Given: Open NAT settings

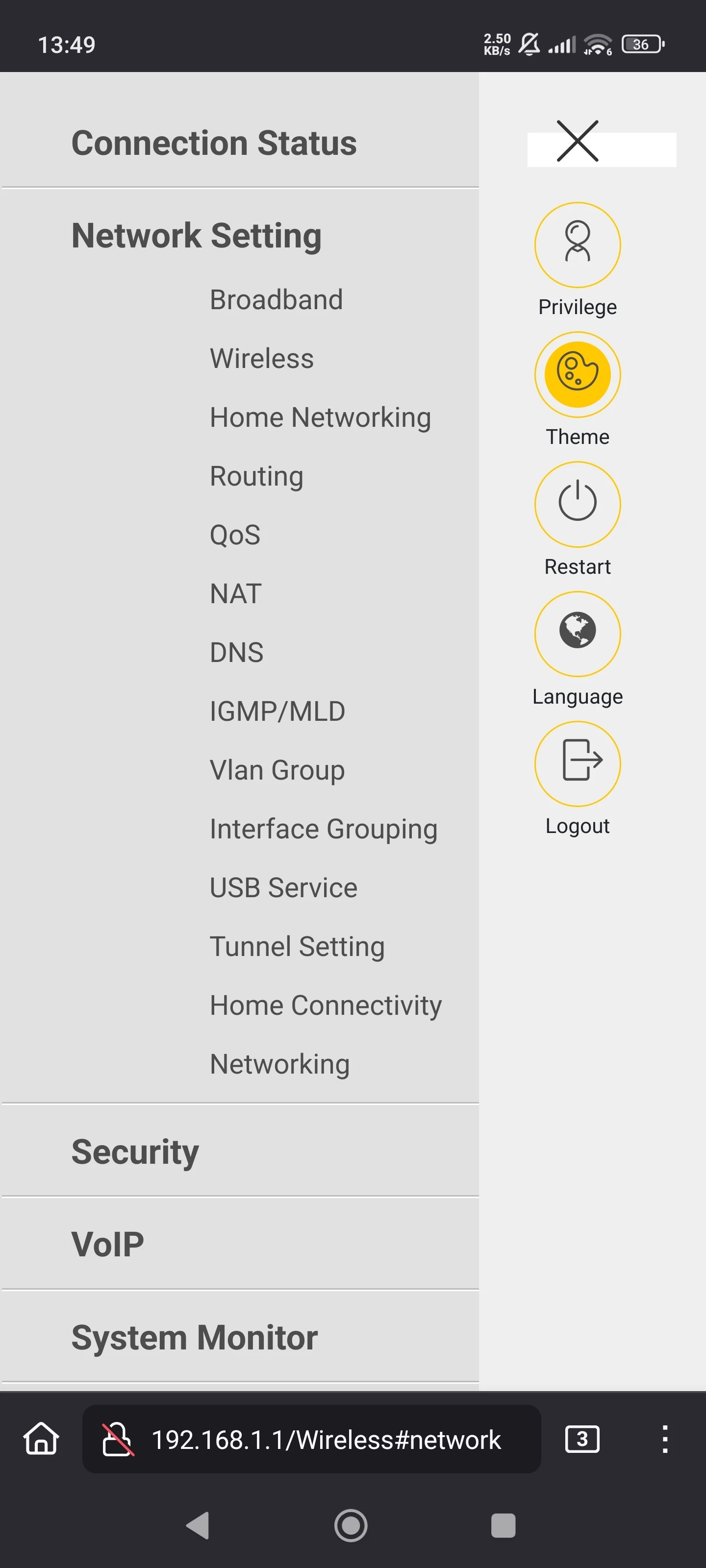Looking at the screenshot, I should point(236,594).
